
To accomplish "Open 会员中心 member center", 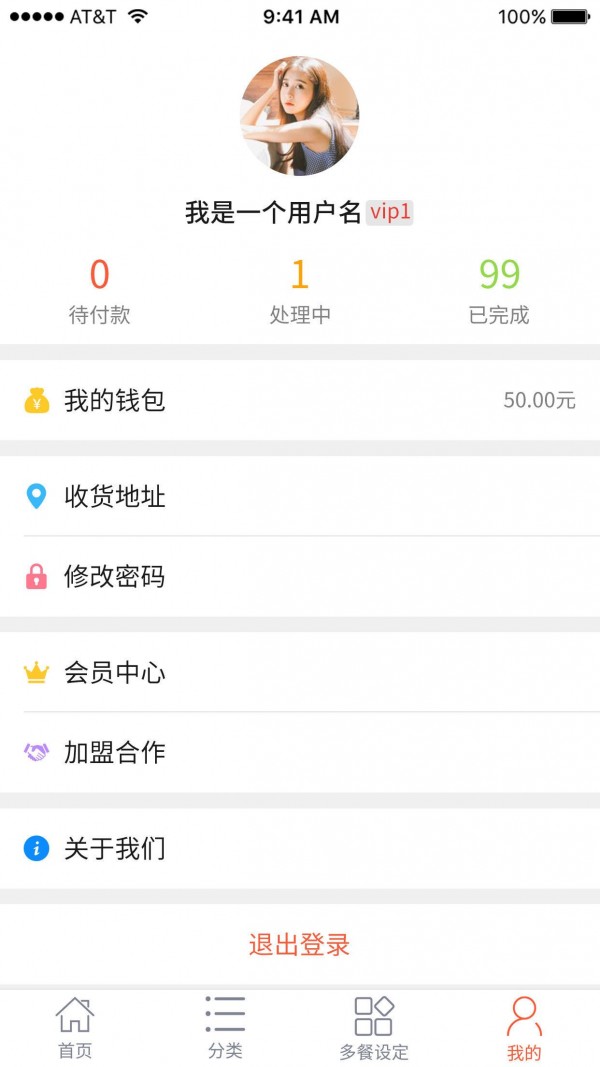I will 300,673.
